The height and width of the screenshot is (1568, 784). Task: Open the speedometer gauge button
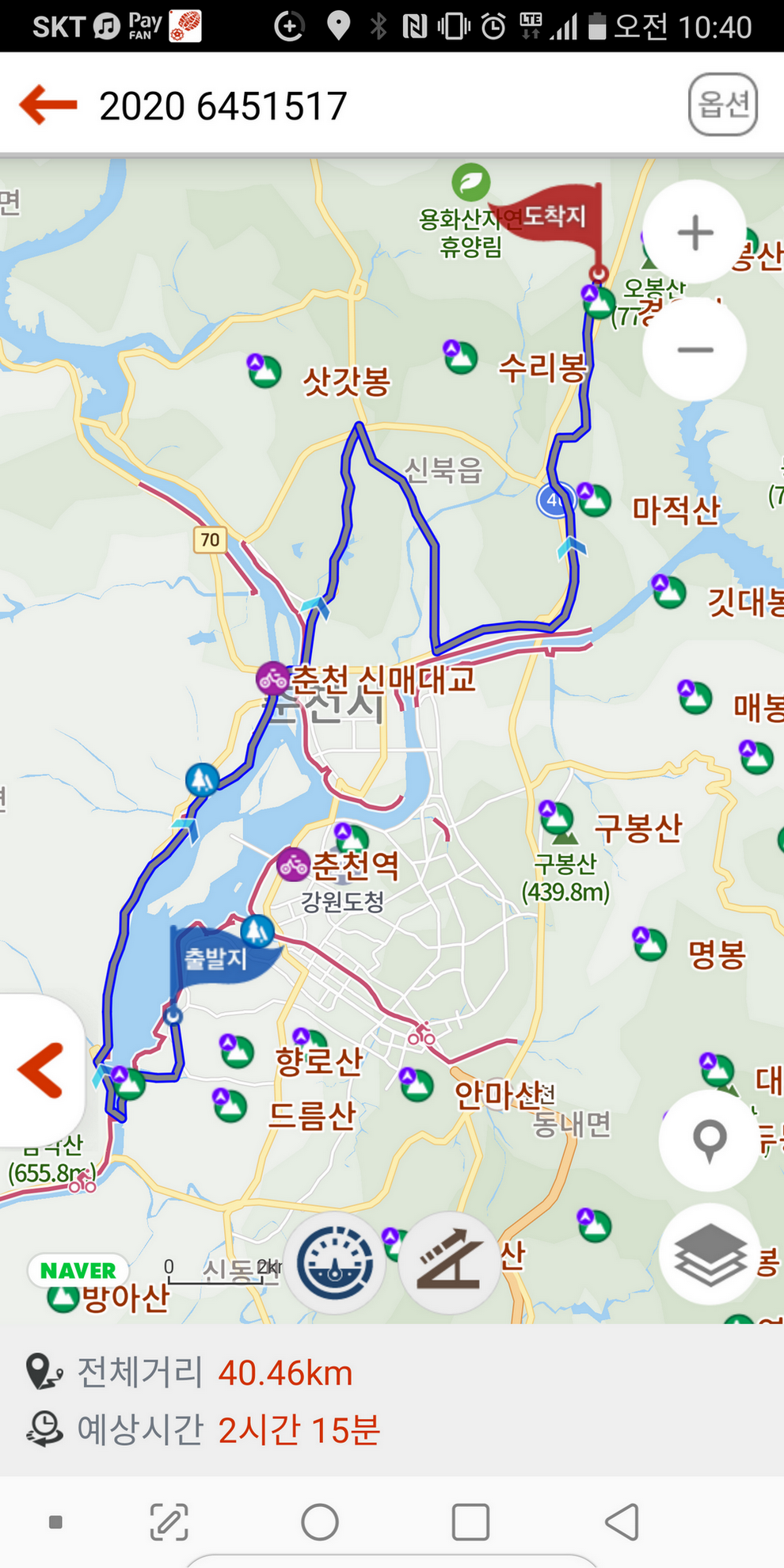(335, 1263)
